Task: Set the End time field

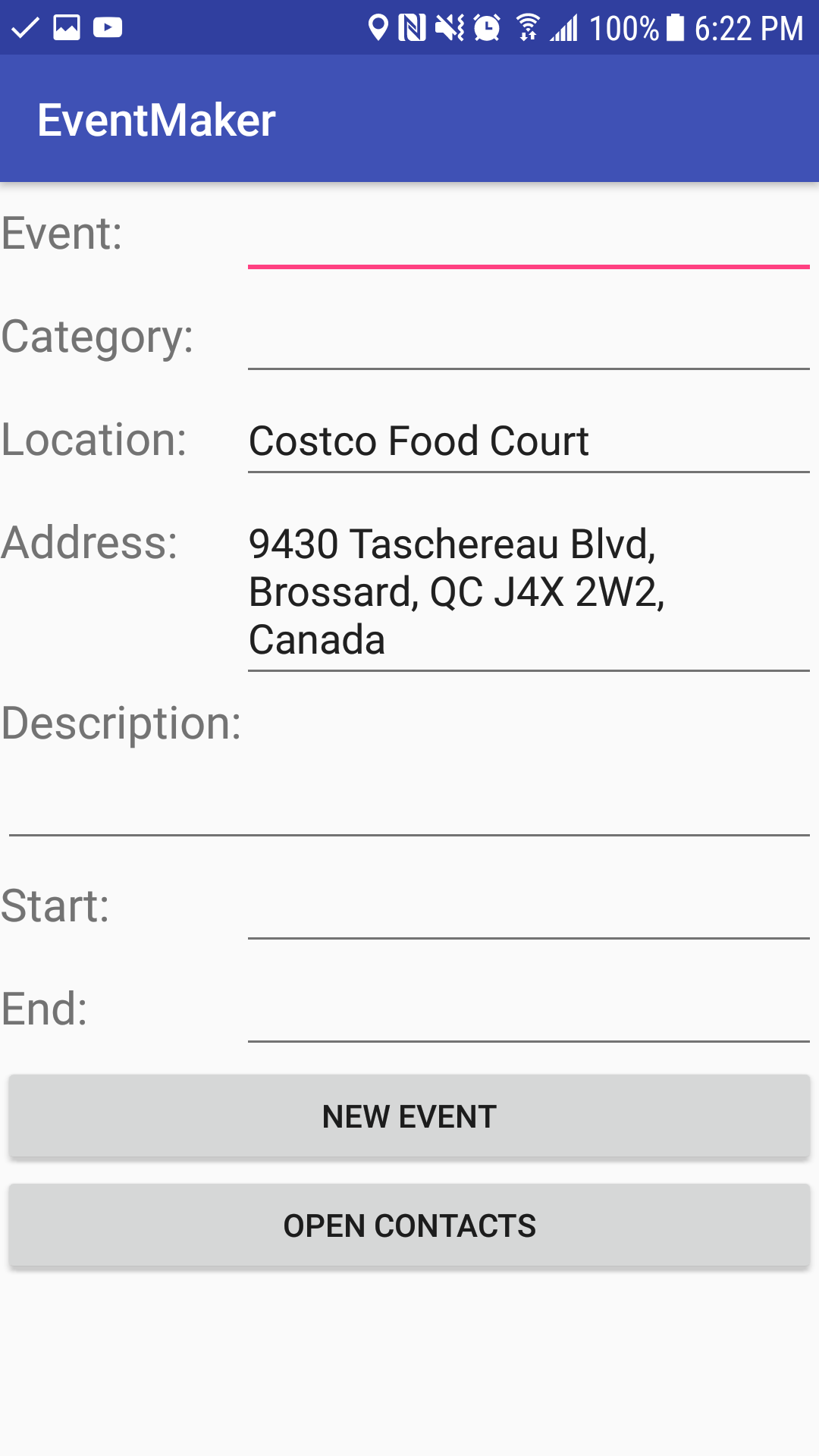Action: tap(528, 1012)
